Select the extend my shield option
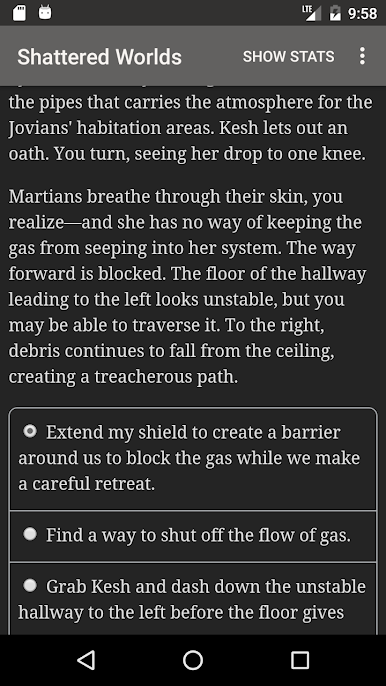The width and height of the screenshot is (386, 686). (193, 458)
